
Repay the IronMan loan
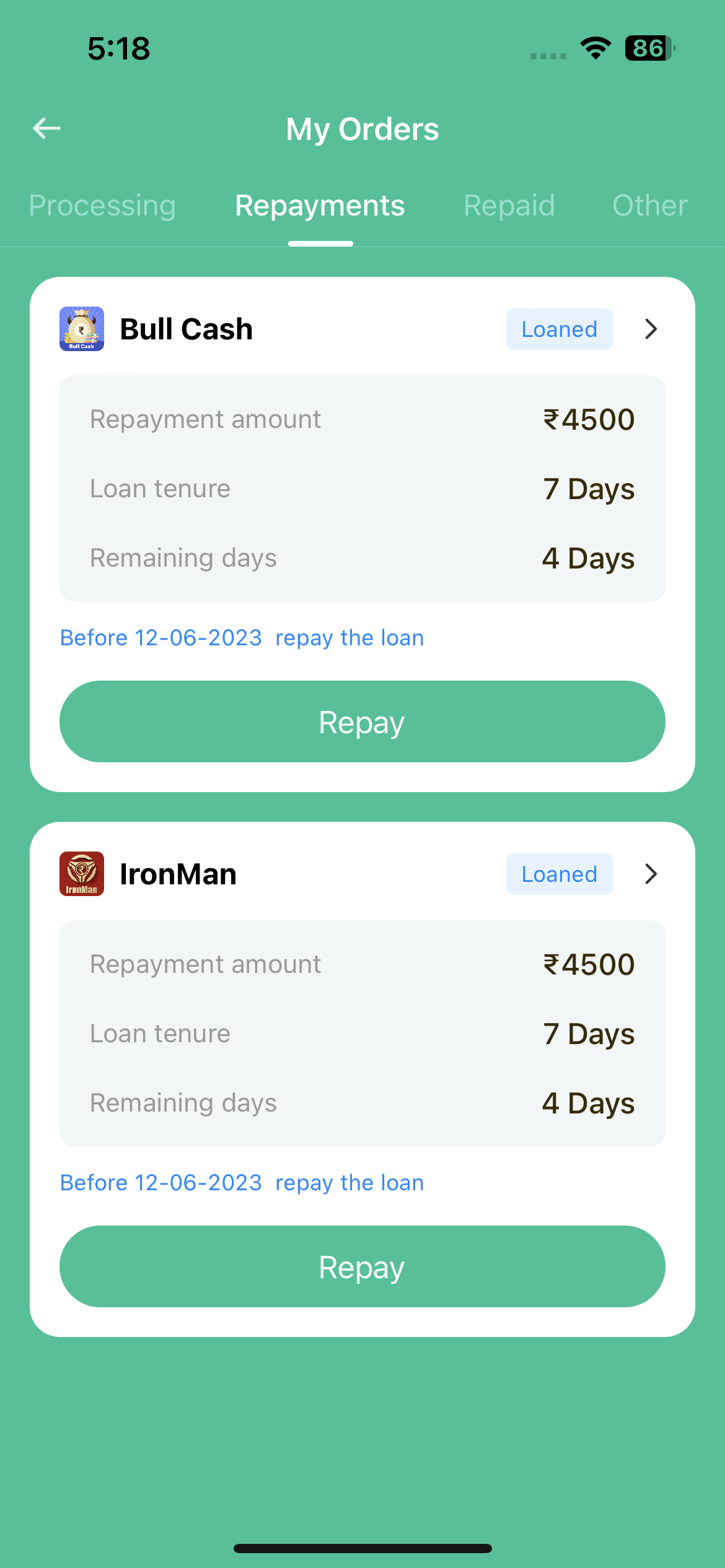click(x=362, y=1266)
